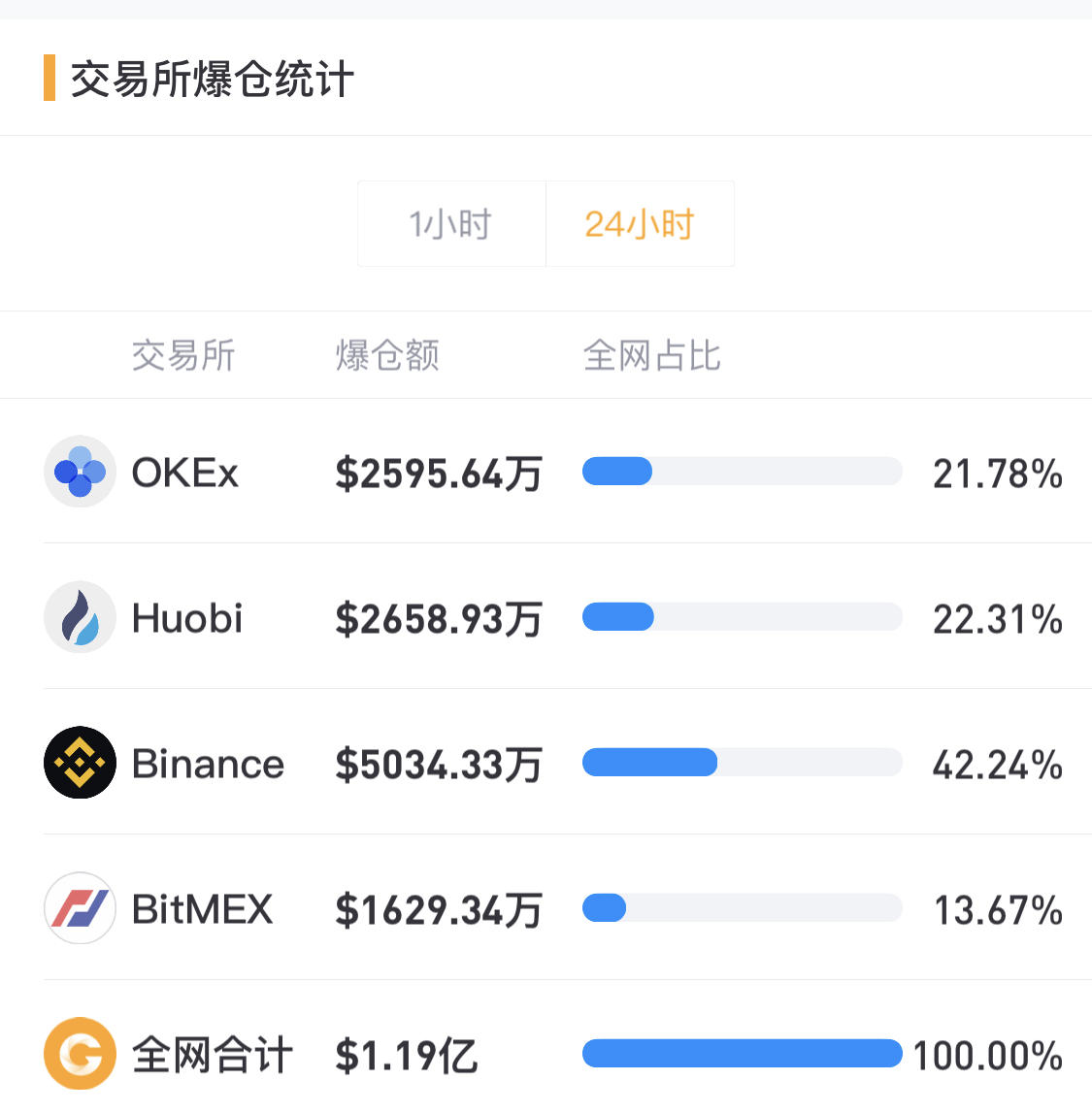
Task: Click the OKEx exchange logo
Action: (x=80, y=472)
